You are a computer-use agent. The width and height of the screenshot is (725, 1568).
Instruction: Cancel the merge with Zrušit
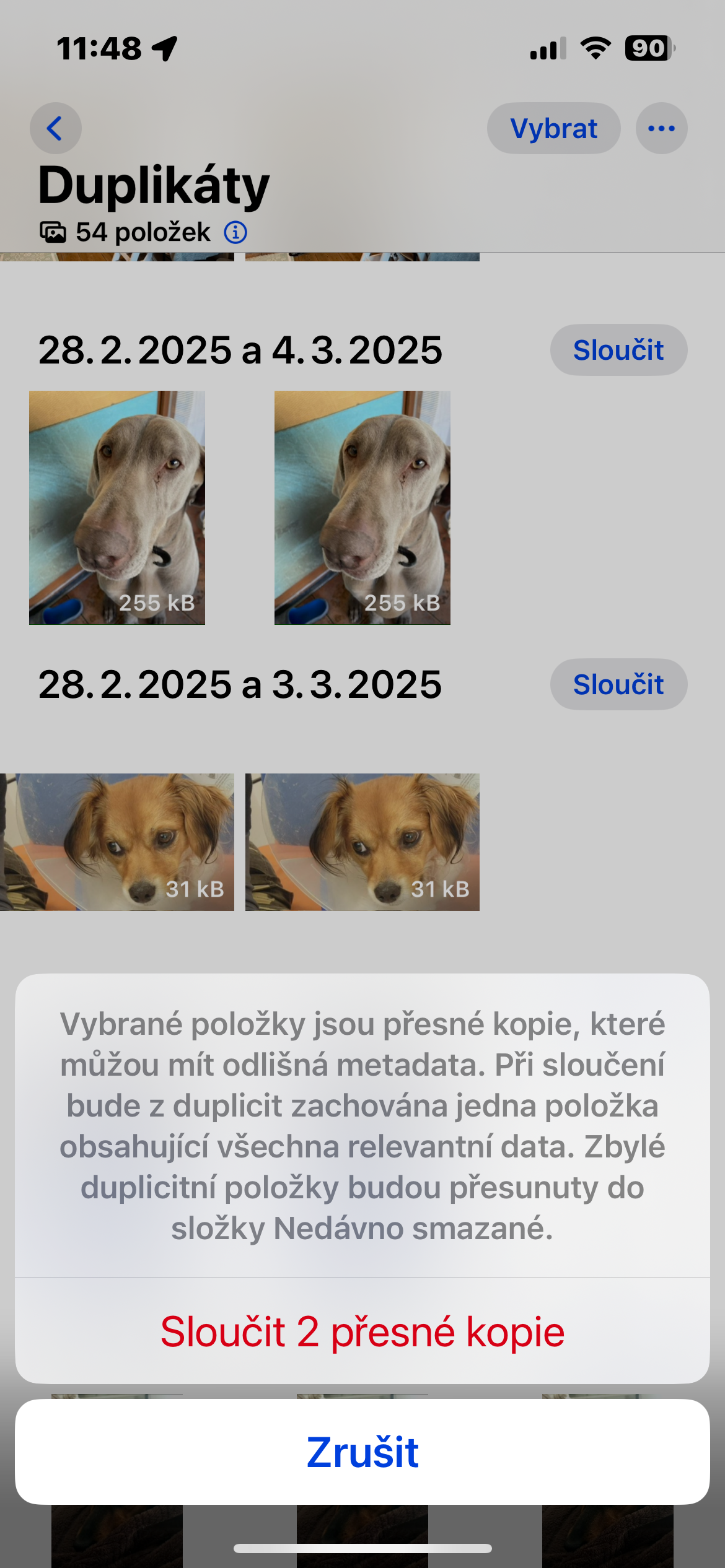(362, 1452)
